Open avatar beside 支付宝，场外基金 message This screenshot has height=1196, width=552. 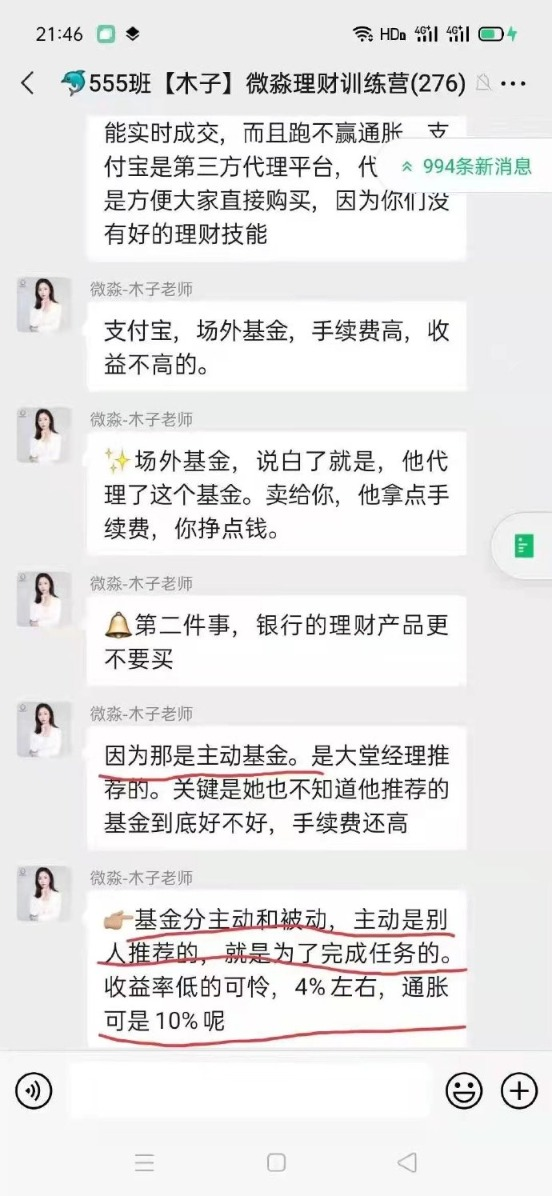pyautogui.click(x=44, y=304)
